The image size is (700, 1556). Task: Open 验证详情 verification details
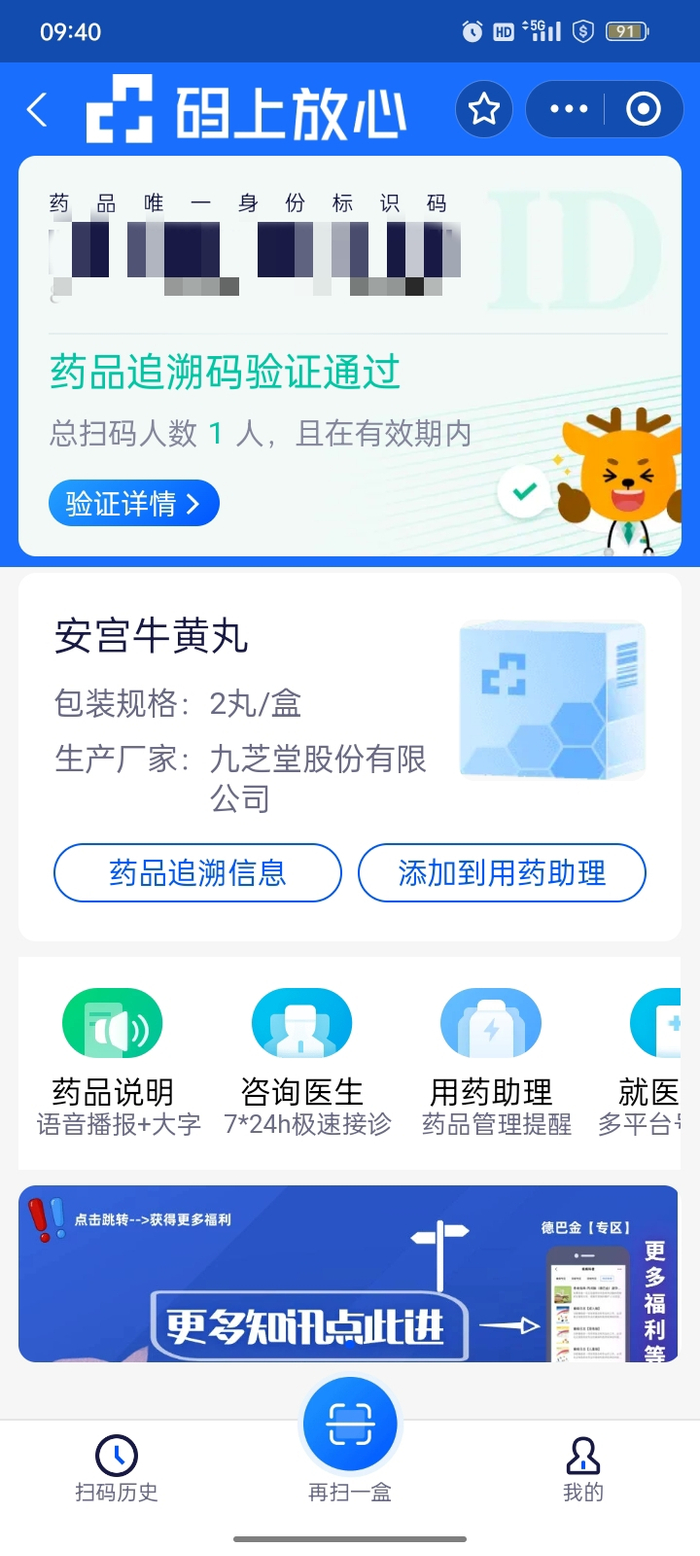(133, 503)
